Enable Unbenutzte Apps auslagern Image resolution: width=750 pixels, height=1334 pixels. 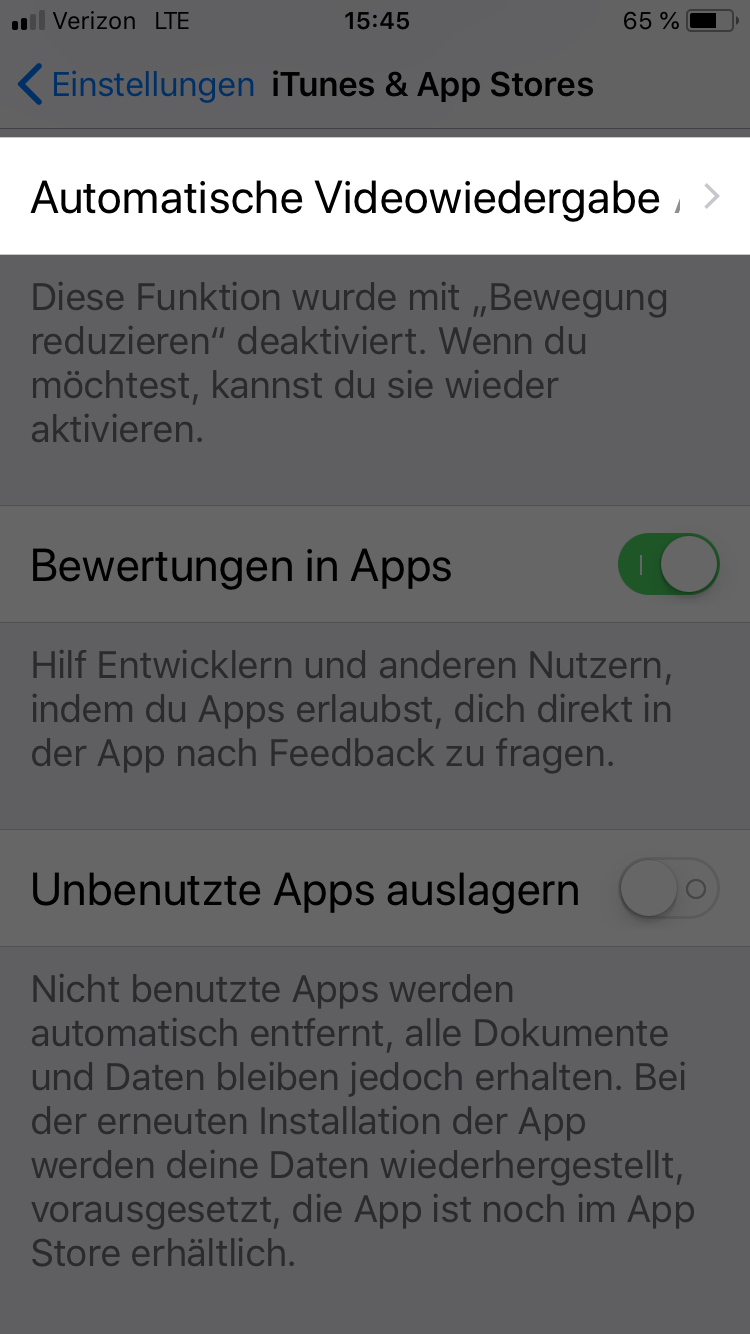(x=668, y=888)
